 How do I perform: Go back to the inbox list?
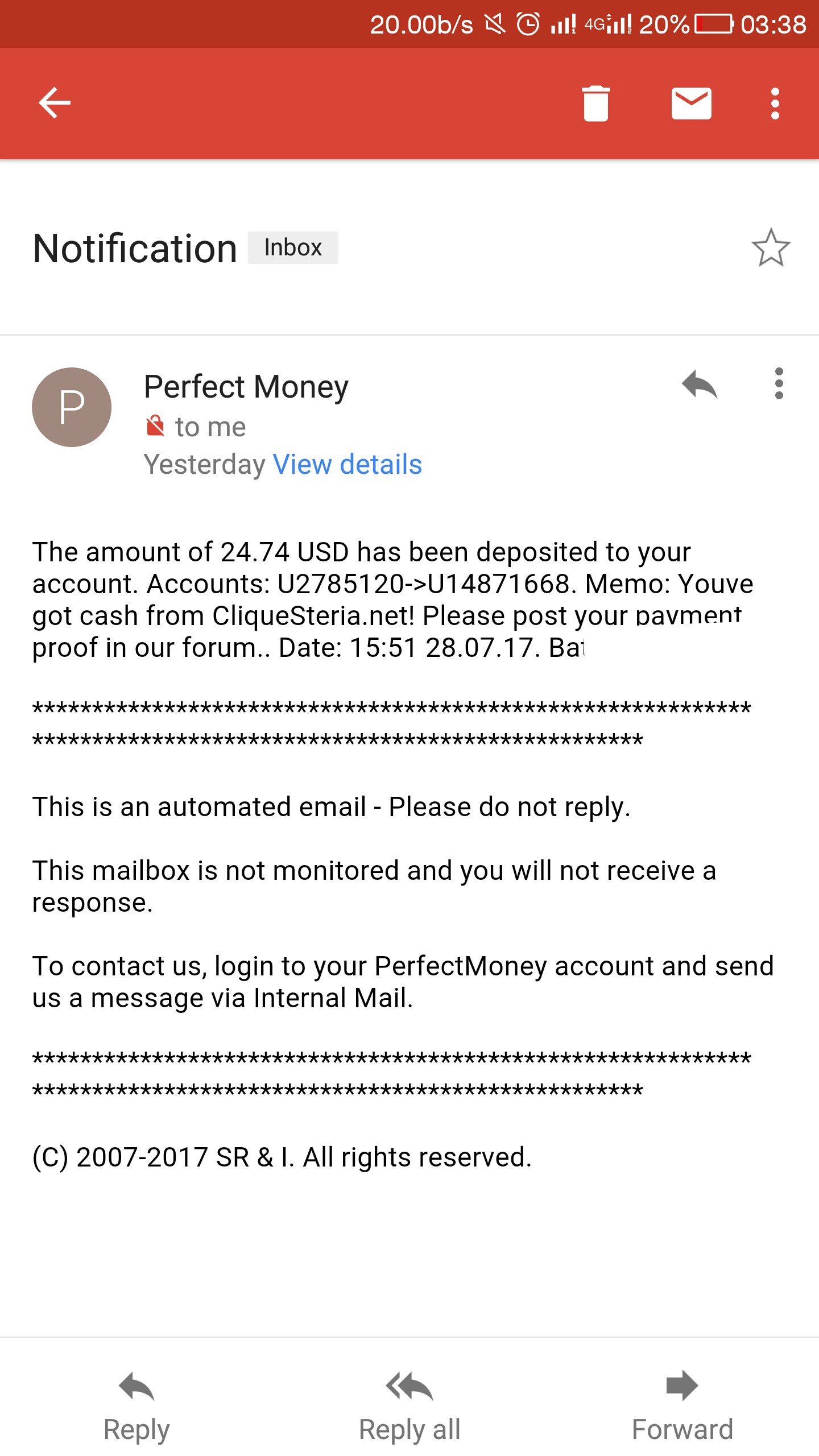[x=55, y=103]
